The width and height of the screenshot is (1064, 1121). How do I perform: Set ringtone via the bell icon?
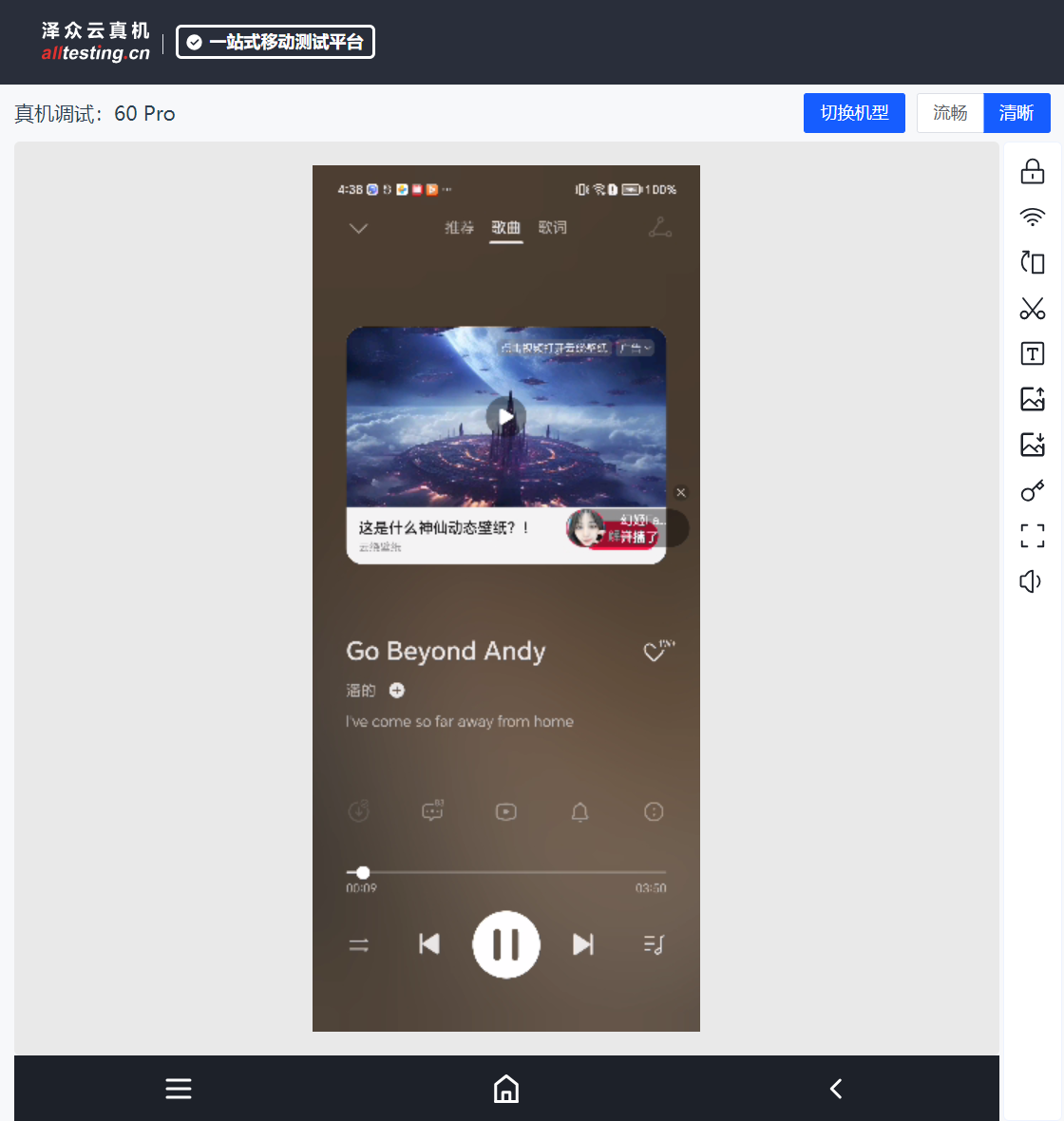click(579, 811)
